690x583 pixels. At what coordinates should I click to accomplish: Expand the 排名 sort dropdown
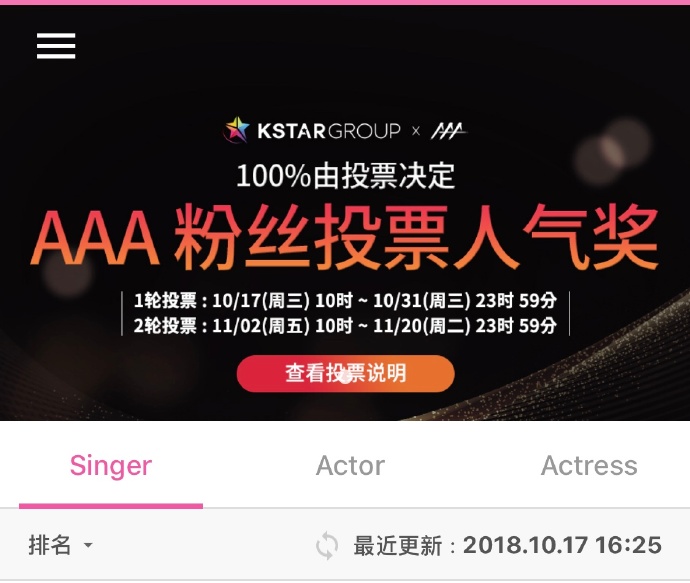tap(60, 545)
